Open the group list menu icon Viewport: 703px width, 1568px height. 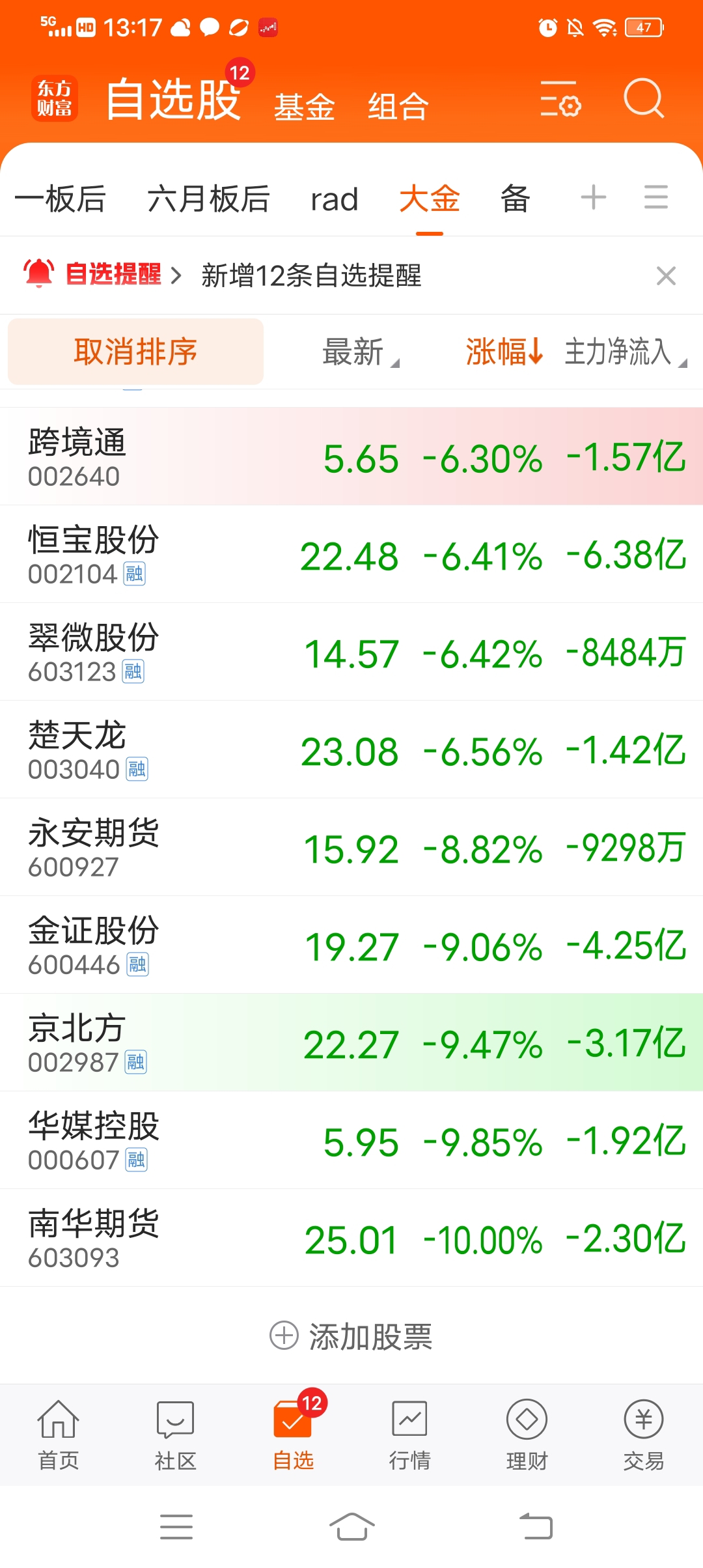pyautogui.click(x=656, y=197)
